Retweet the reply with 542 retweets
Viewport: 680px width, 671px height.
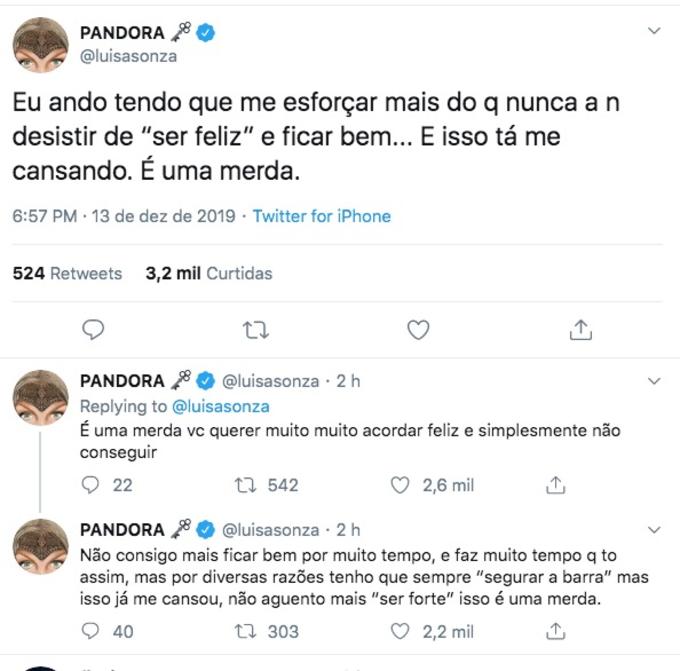pyautogui.click(x=242, y=485)
